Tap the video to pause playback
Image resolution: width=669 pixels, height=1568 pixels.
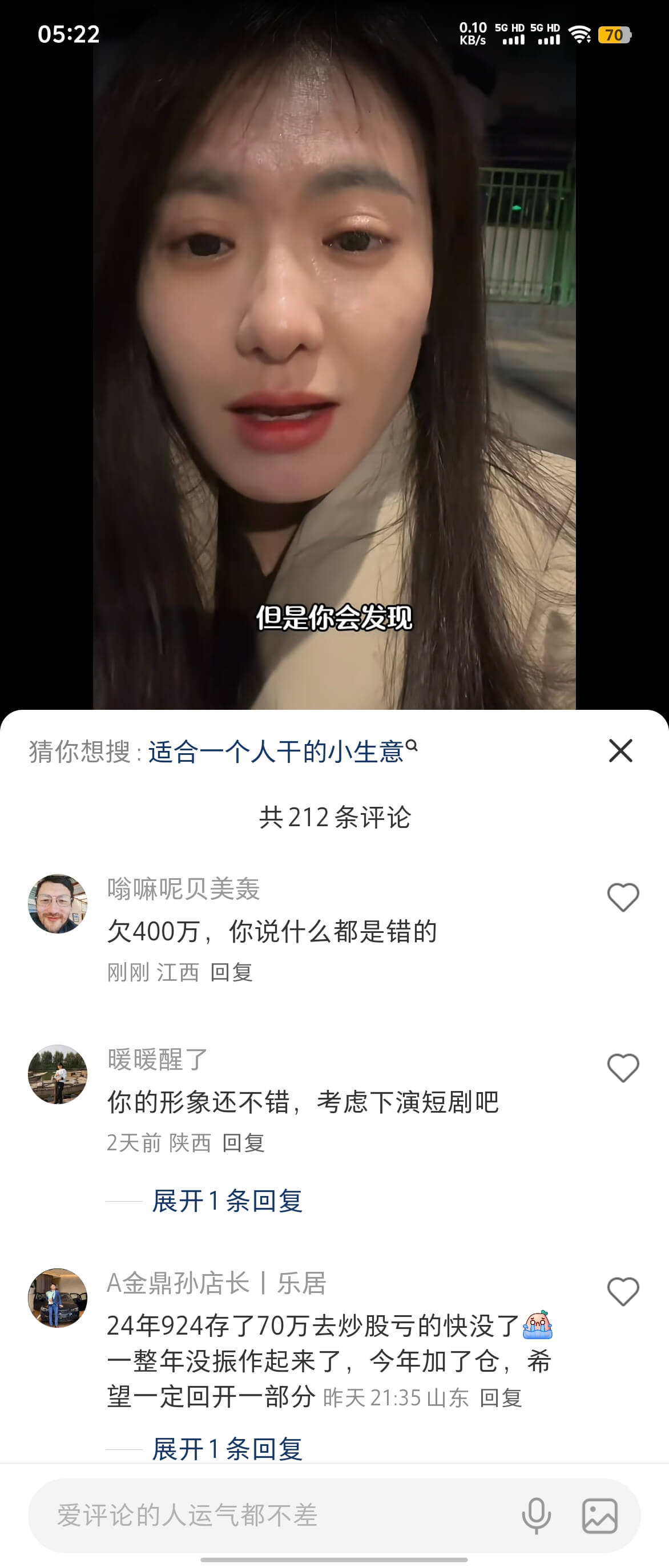(333, 365)
